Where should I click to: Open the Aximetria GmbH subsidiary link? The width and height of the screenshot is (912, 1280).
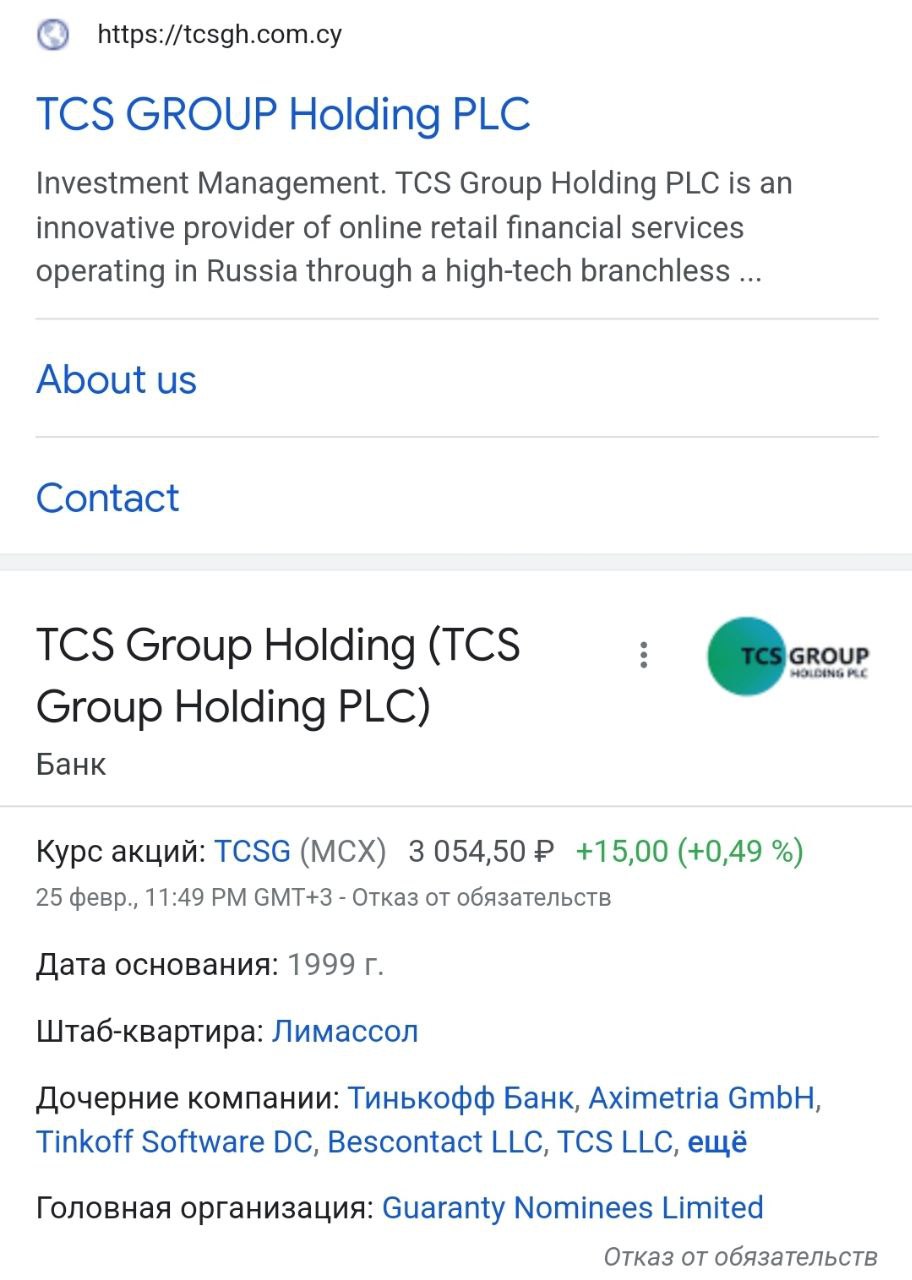pyautogui.click(x=702, y=1098)
